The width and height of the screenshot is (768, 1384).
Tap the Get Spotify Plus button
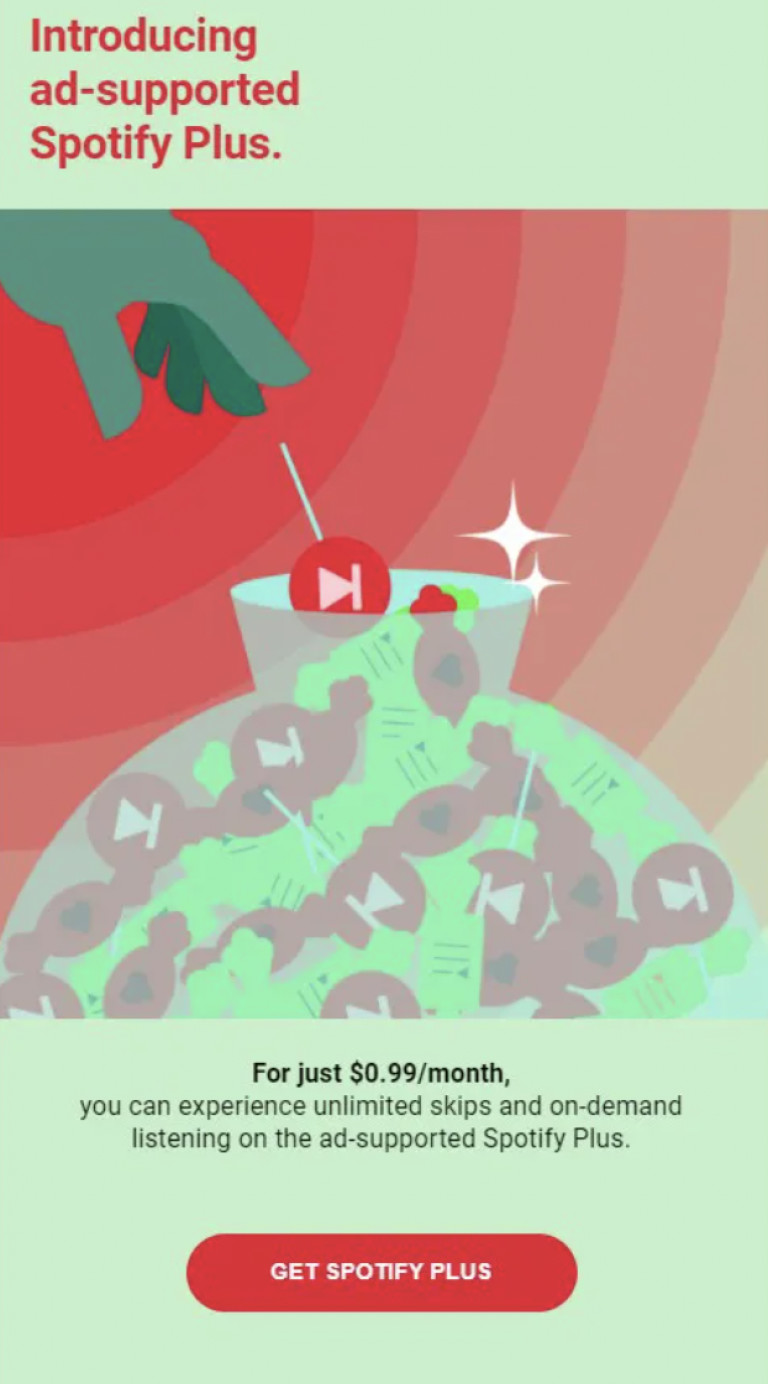(x=381, y=1272)
